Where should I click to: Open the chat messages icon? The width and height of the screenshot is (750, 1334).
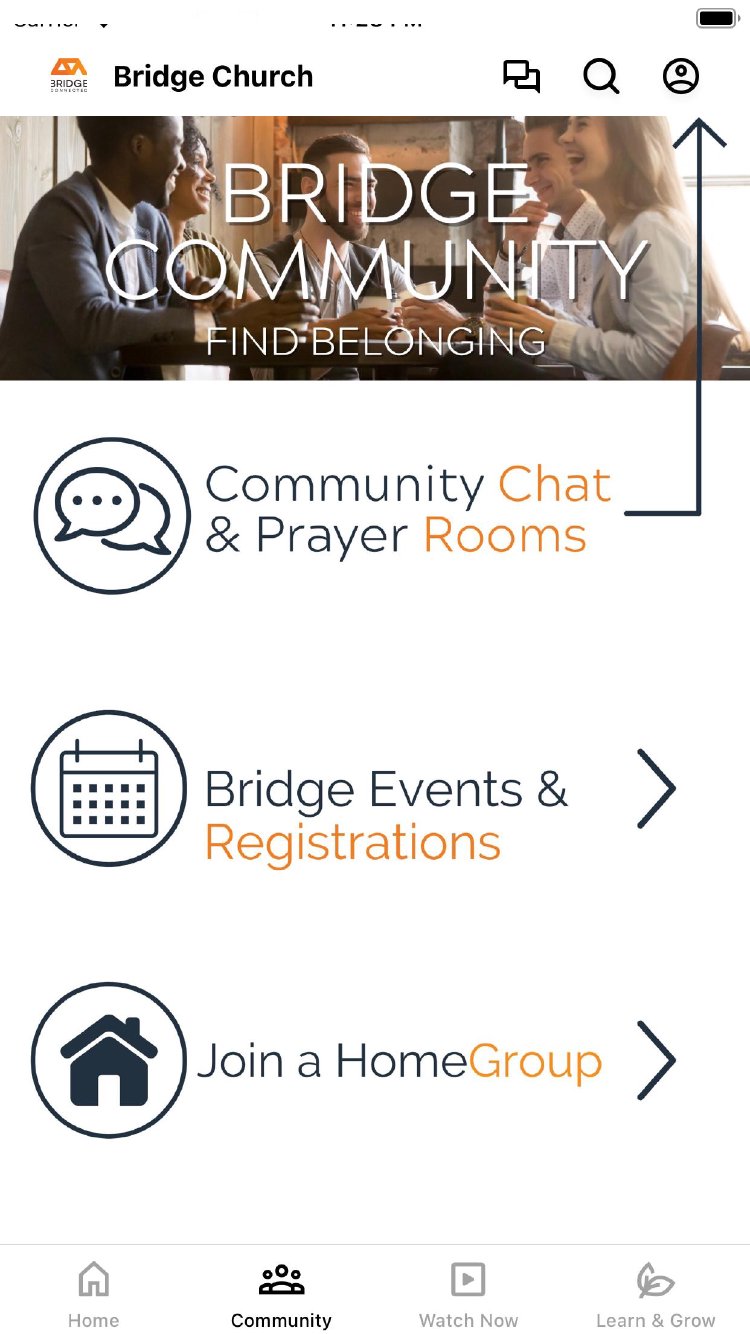point(521,77)
